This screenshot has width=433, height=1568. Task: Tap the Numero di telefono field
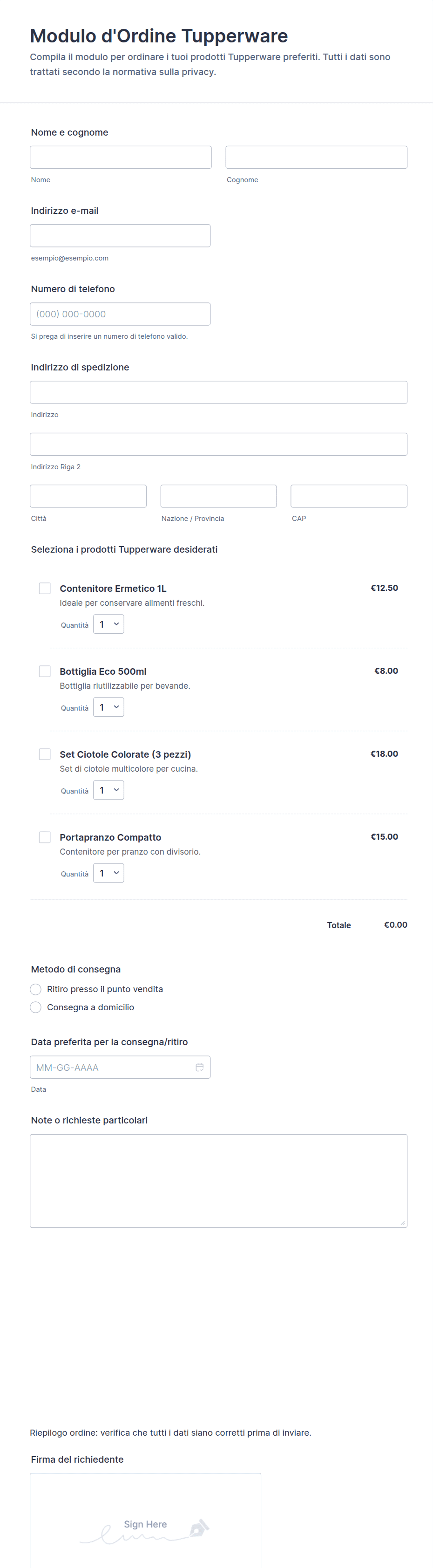point(120,314)
